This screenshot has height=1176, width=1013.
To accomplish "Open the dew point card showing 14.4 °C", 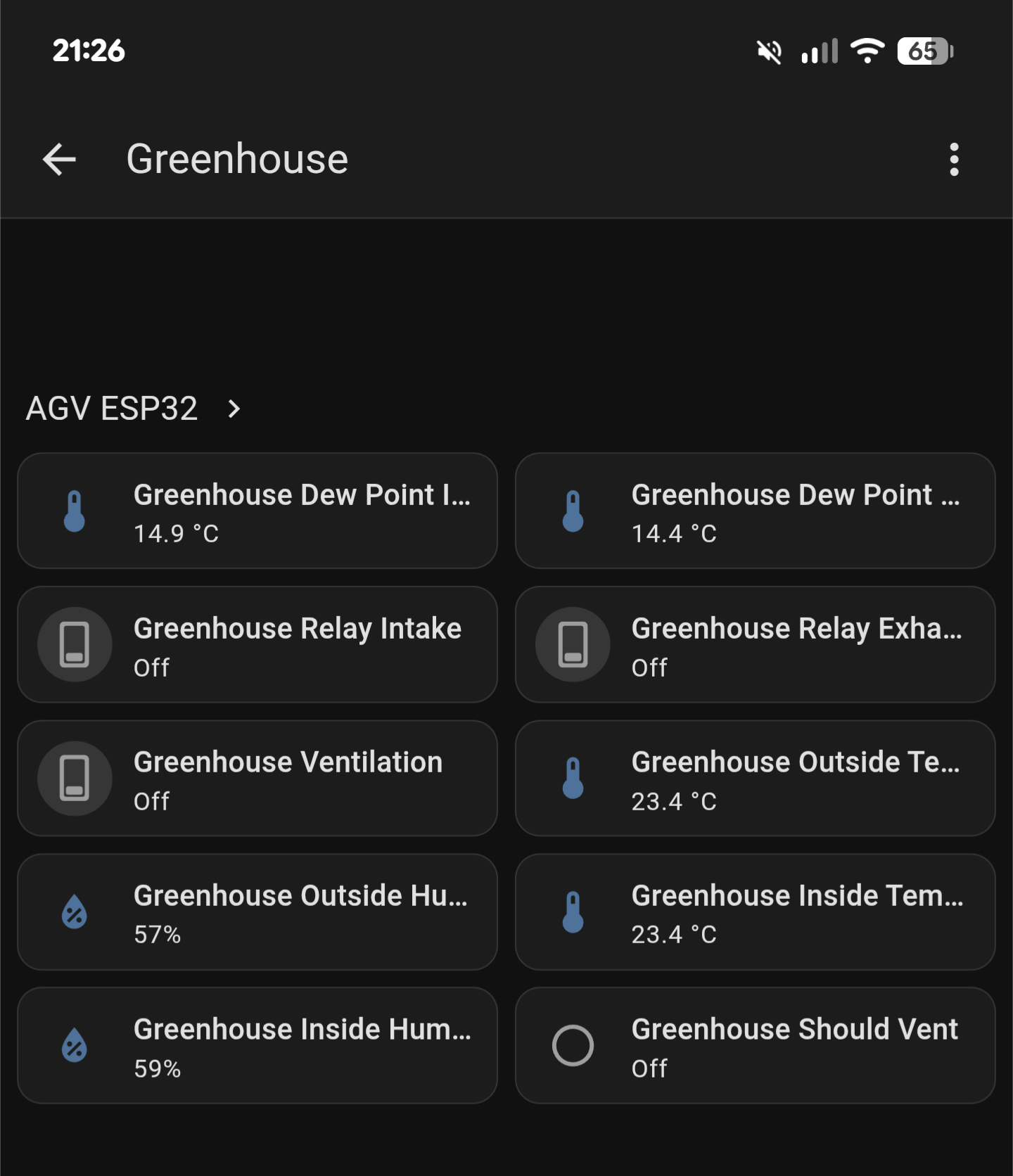I will [x=755, y=511].
